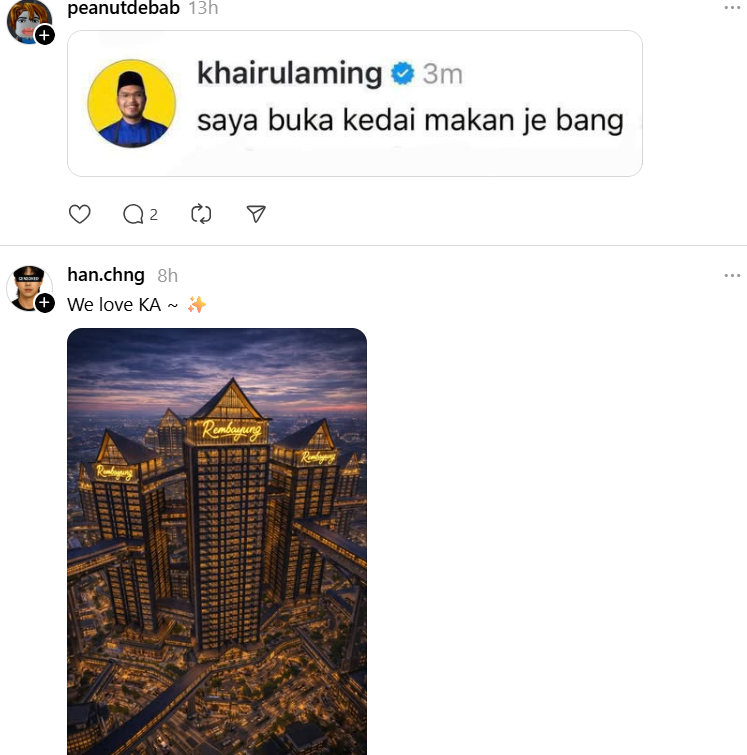Open peanutdebab's profile from username

point(123,8)
